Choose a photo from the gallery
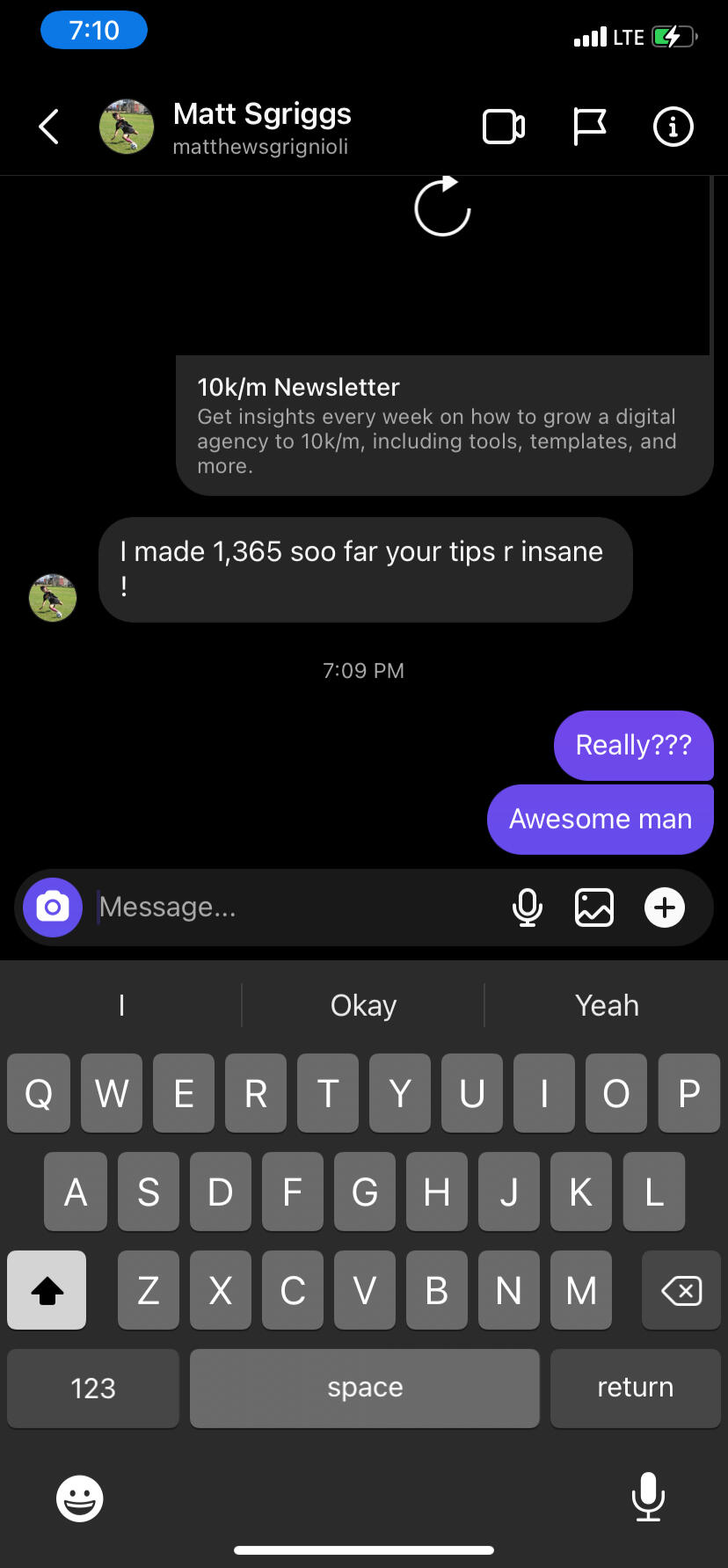This screenshot has width=728, height=1568. 593,907
